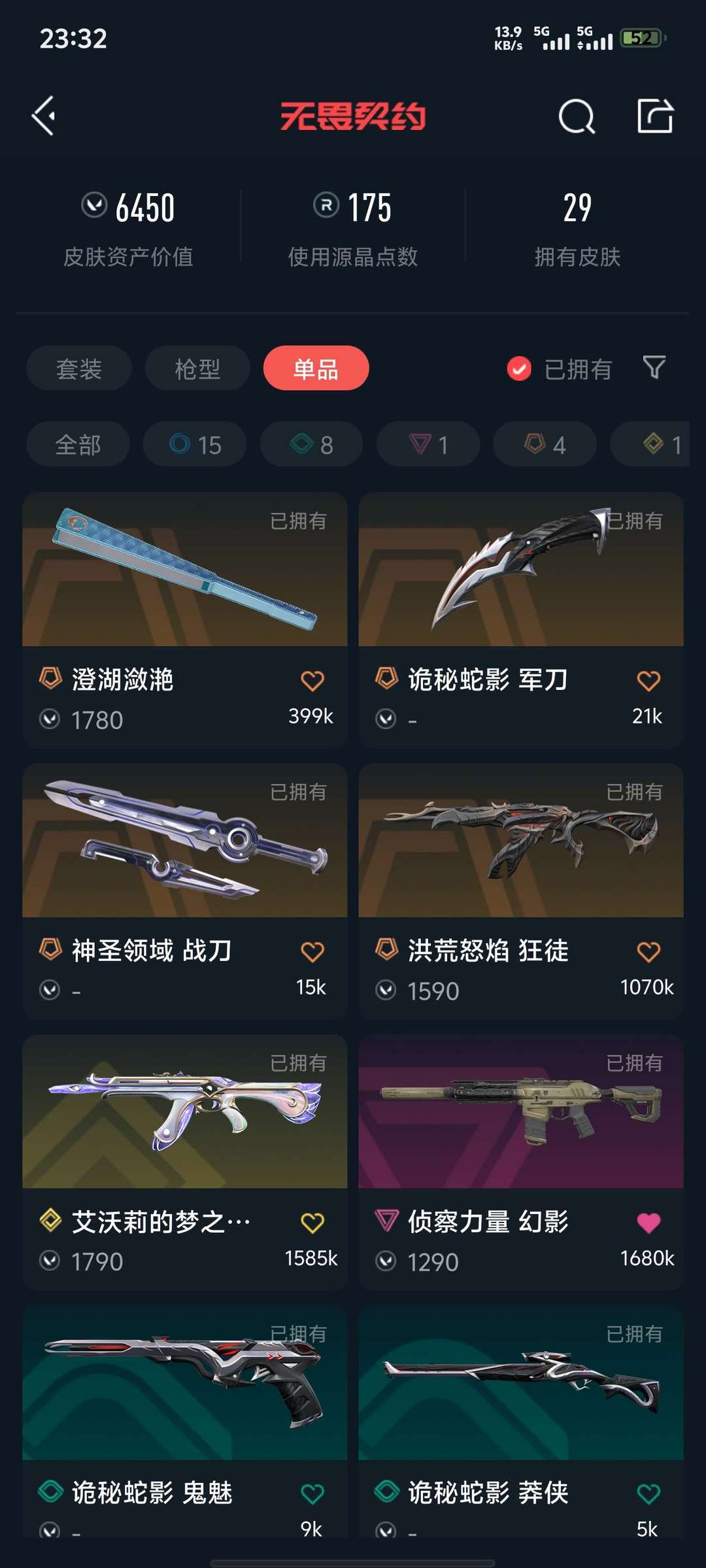Switch to the 枪型 tab
Screen dimensions: 706x1568
(197, 368)
